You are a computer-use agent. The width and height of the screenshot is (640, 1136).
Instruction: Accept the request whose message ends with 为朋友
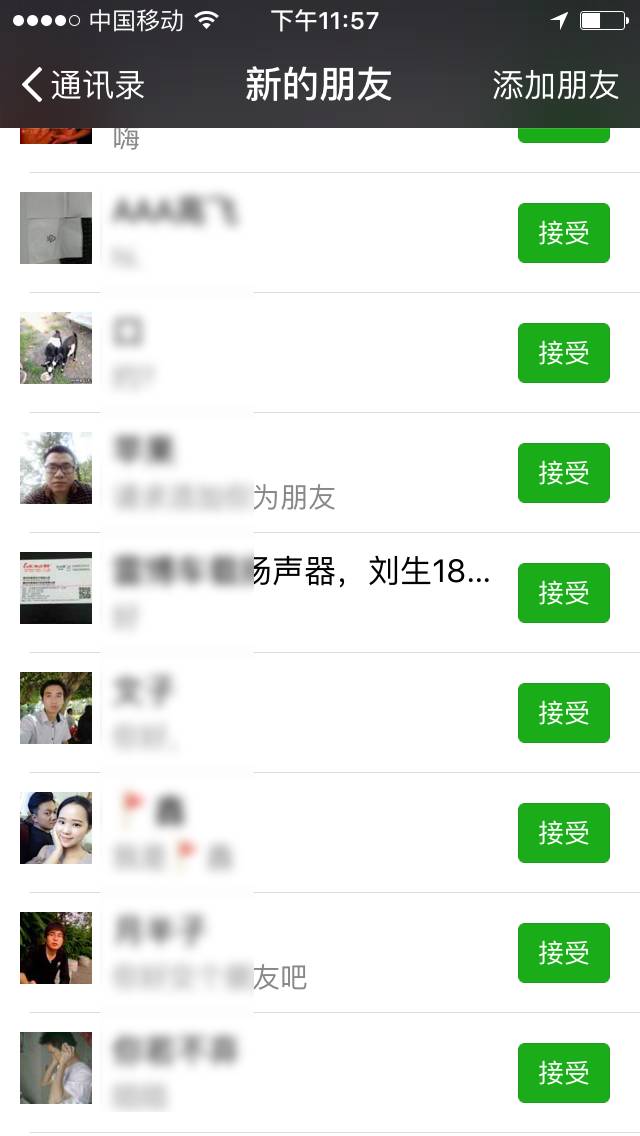click(563, 473)
